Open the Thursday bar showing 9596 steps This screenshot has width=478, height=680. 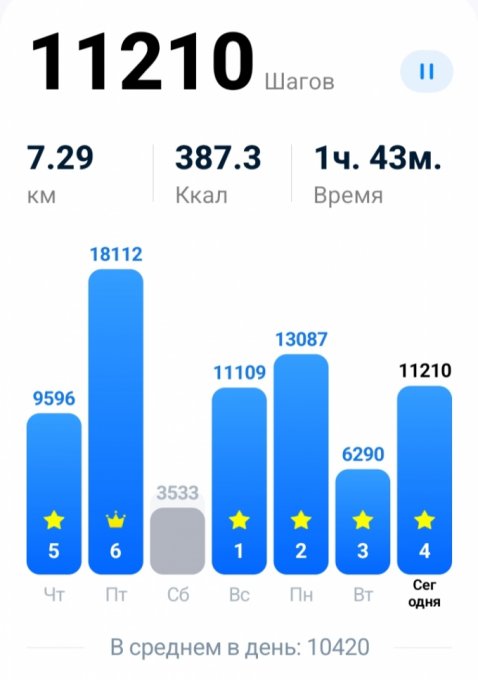(x=54, y=494)
